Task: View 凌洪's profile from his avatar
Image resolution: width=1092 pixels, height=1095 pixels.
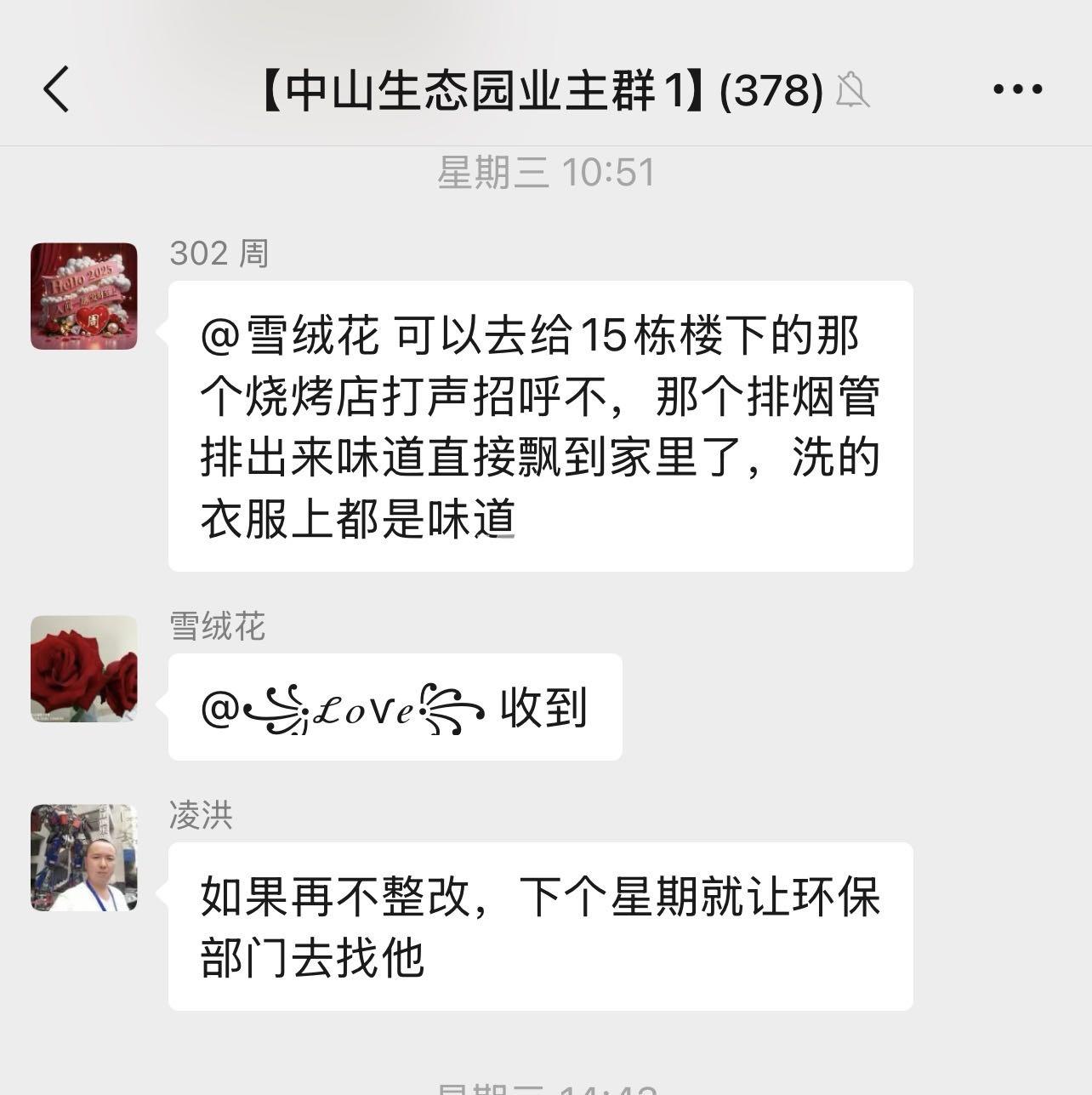Action: pos(84,858)
